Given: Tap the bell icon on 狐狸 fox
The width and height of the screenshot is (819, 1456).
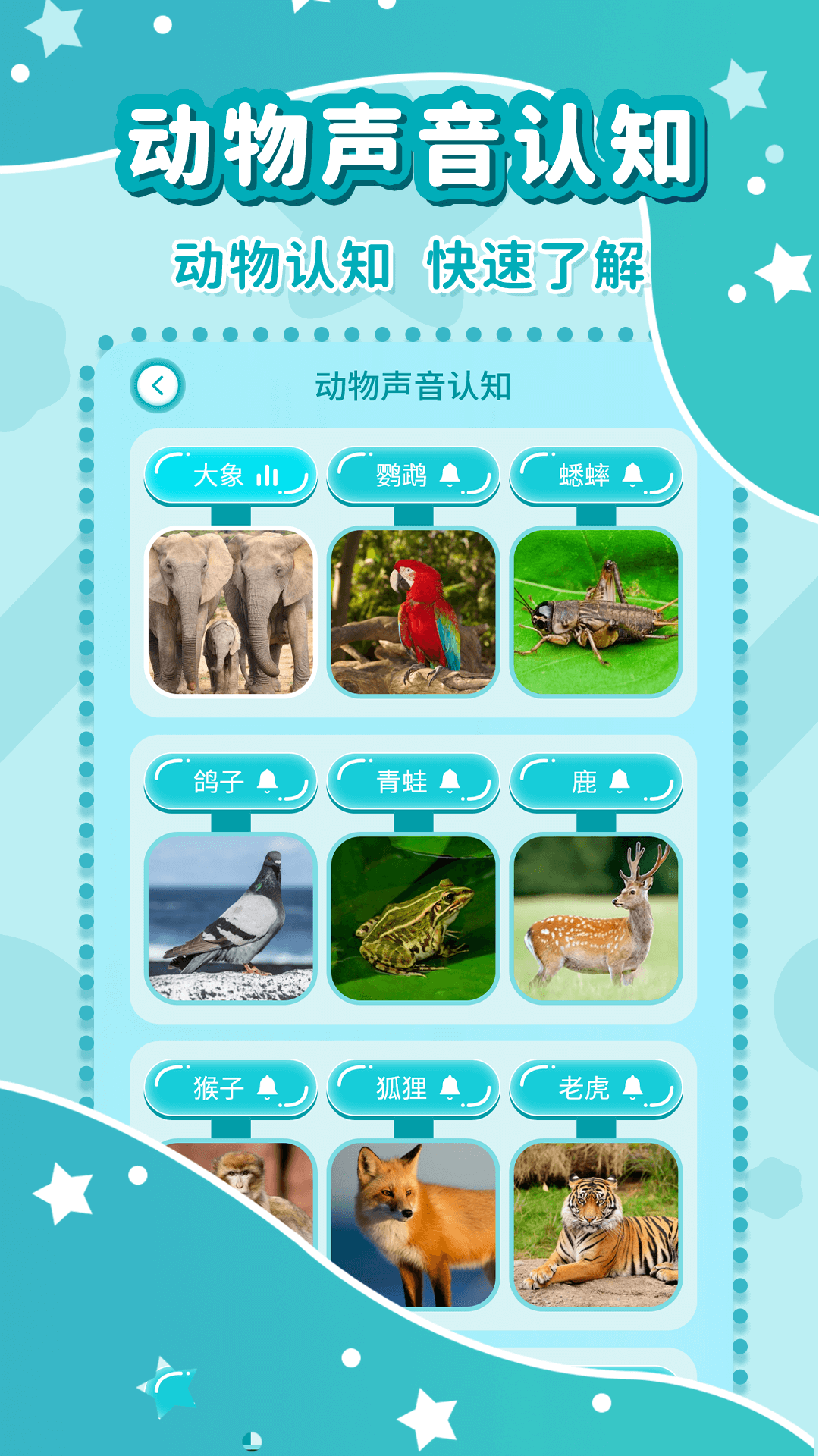Looking at the screenshot, I should click(450, 1087).
